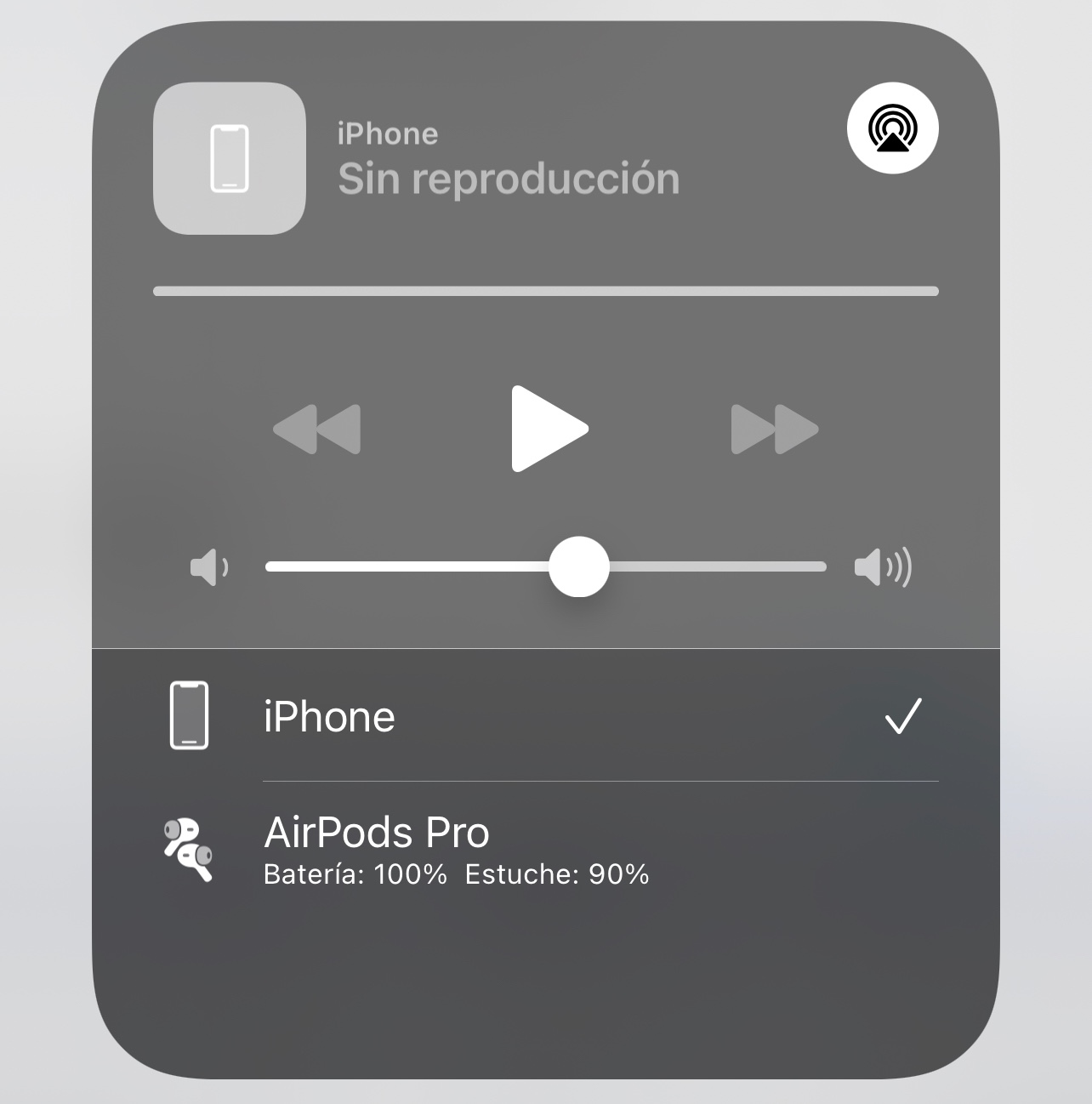
Task: Tap the playback progress bar
Action: pyautogui.click(x=545, y=291)
